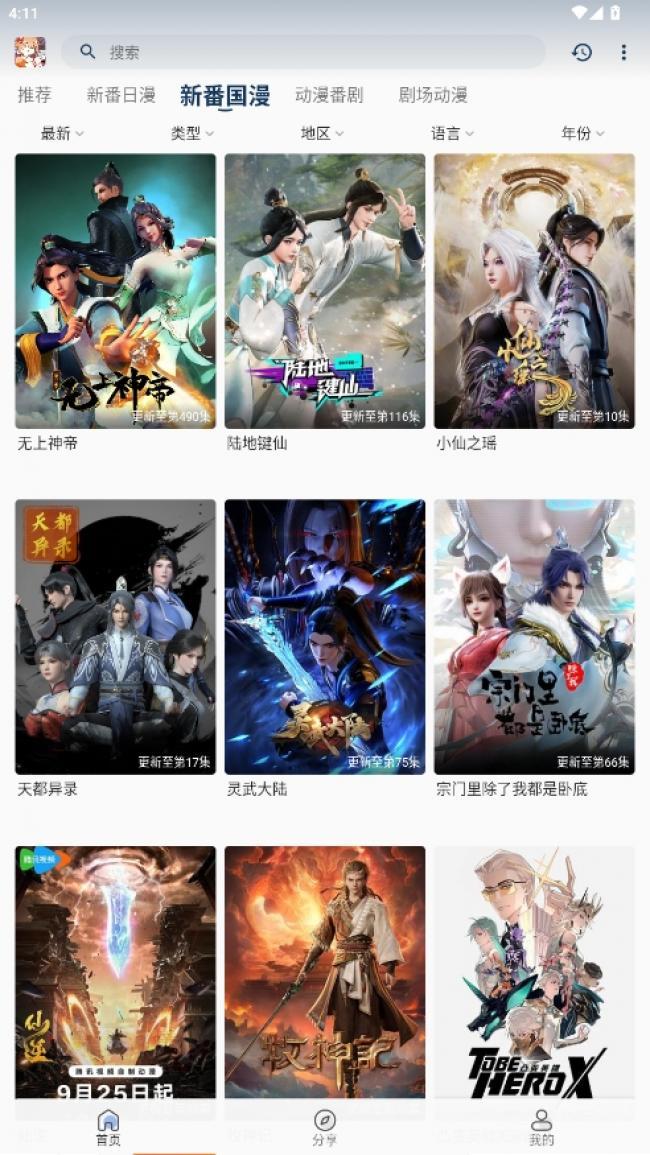Switch to the 新番日漫 tab
This screenshot has height=1155, width=650.
(121, 95)
